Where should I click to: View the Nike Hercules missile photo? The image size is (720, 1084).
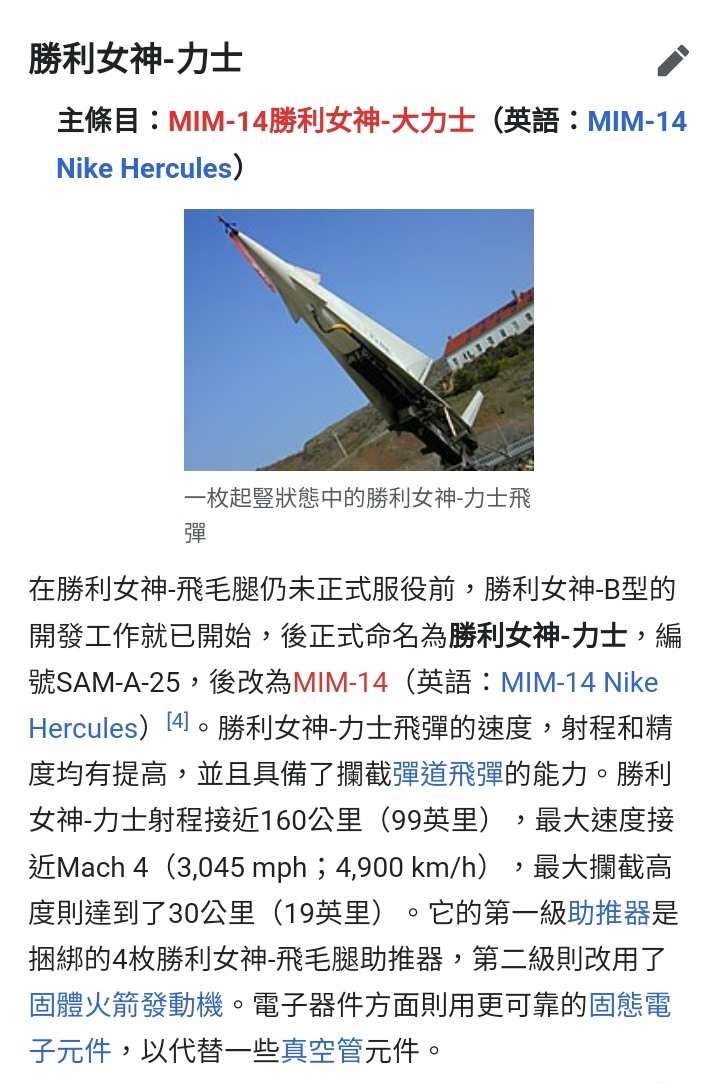point(358,339)
